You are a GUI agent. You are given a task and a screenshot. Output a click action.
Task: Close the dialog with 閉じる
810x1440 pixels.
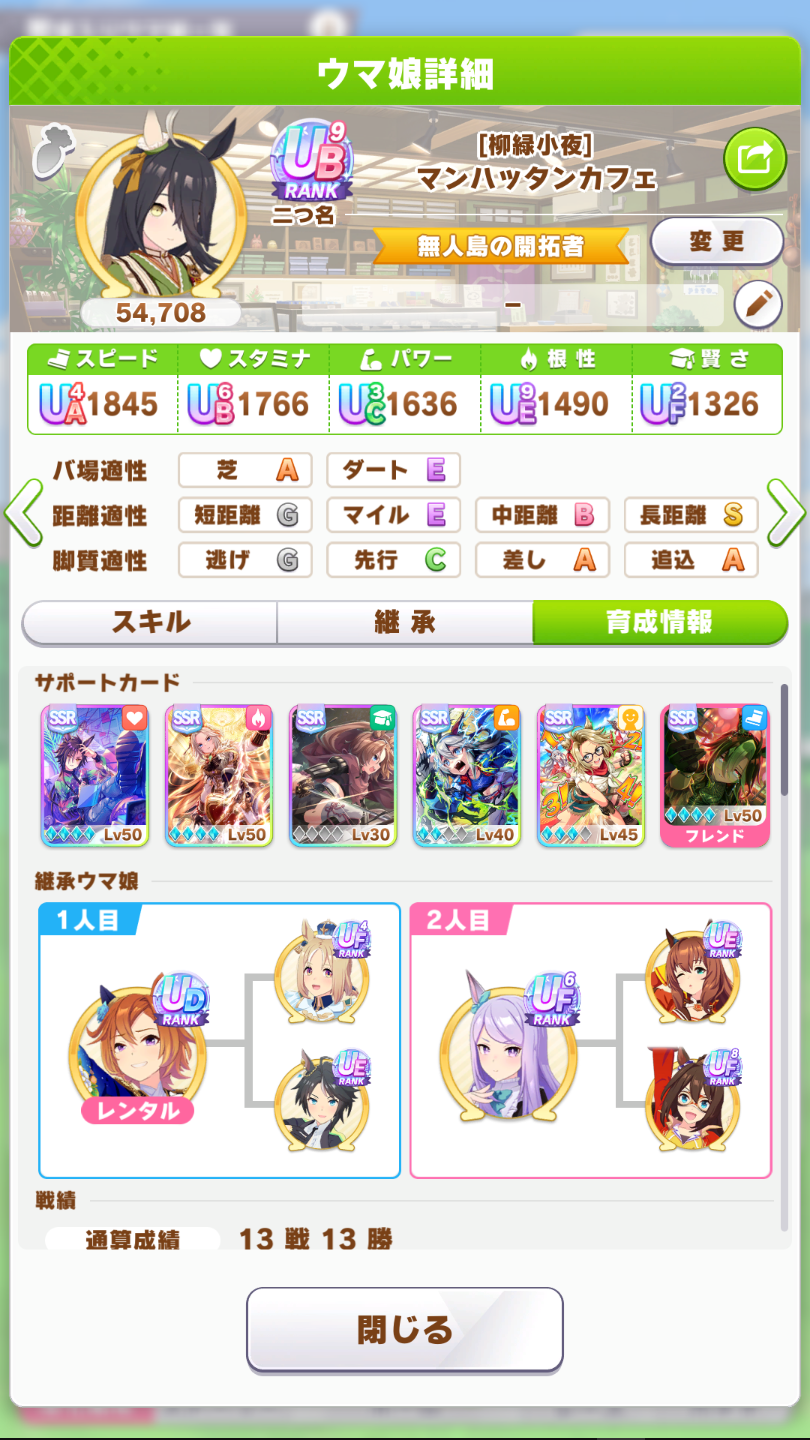coord(405,1330)
